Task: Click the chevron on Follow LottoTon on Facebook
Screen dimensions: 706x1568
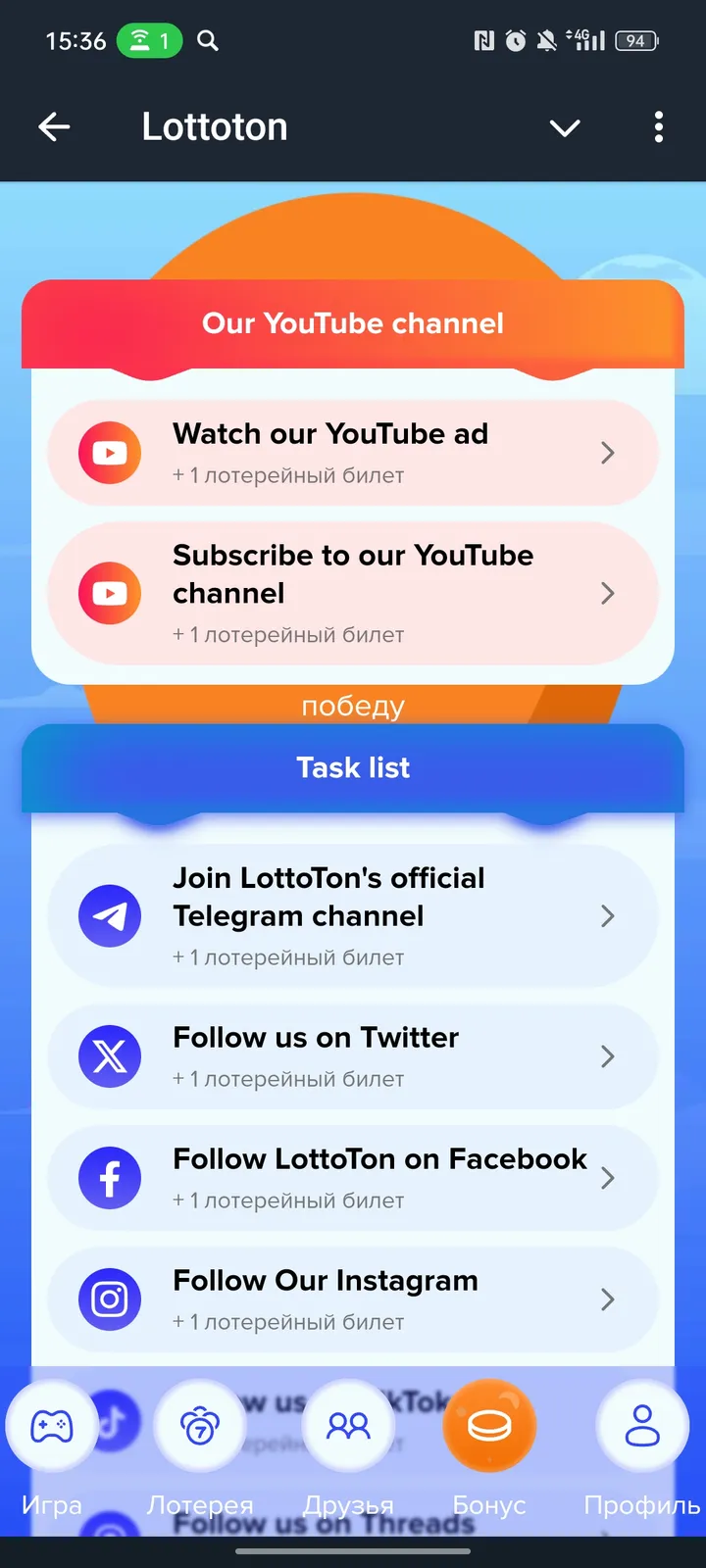Action: [608, 1178]
